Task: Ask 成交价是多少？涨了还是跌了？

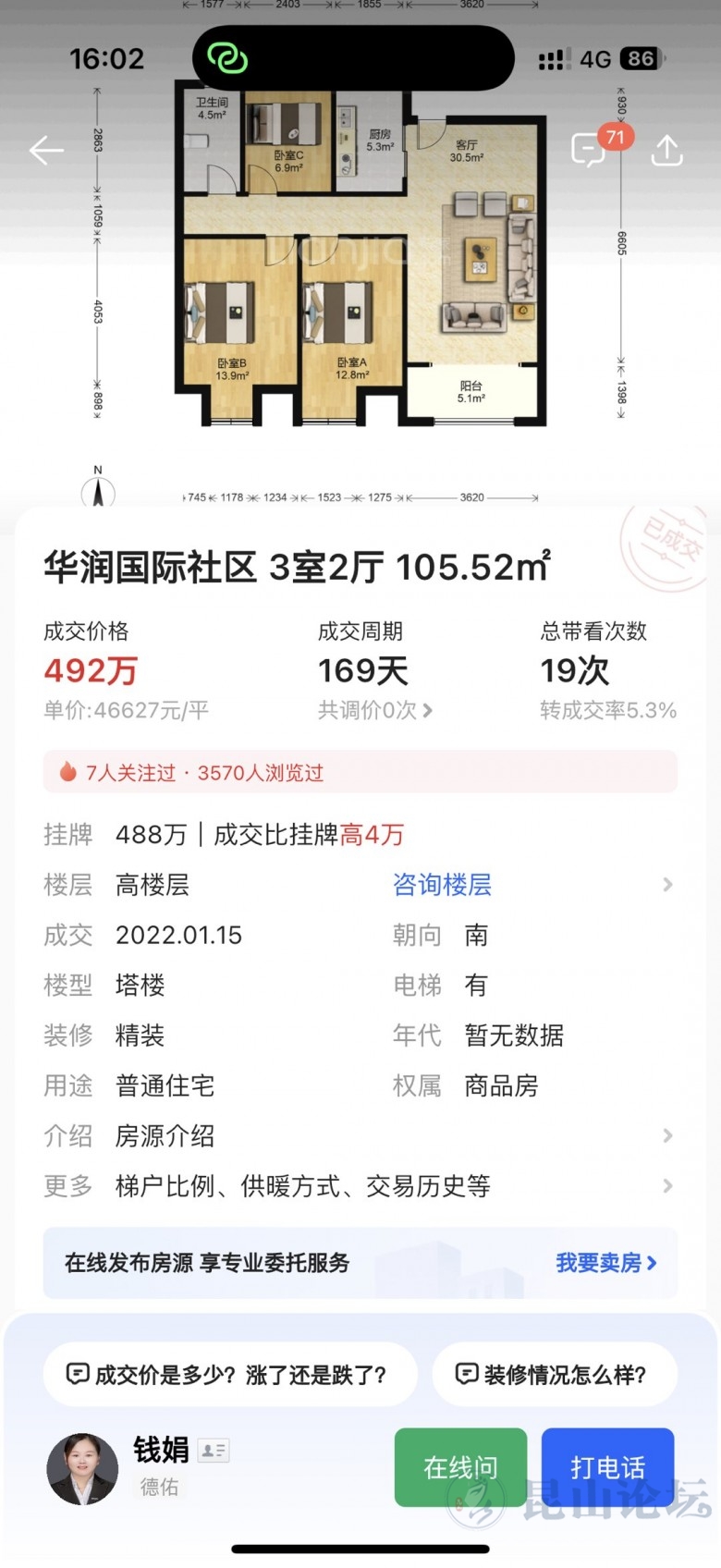Action: (x=229, y=1375)
